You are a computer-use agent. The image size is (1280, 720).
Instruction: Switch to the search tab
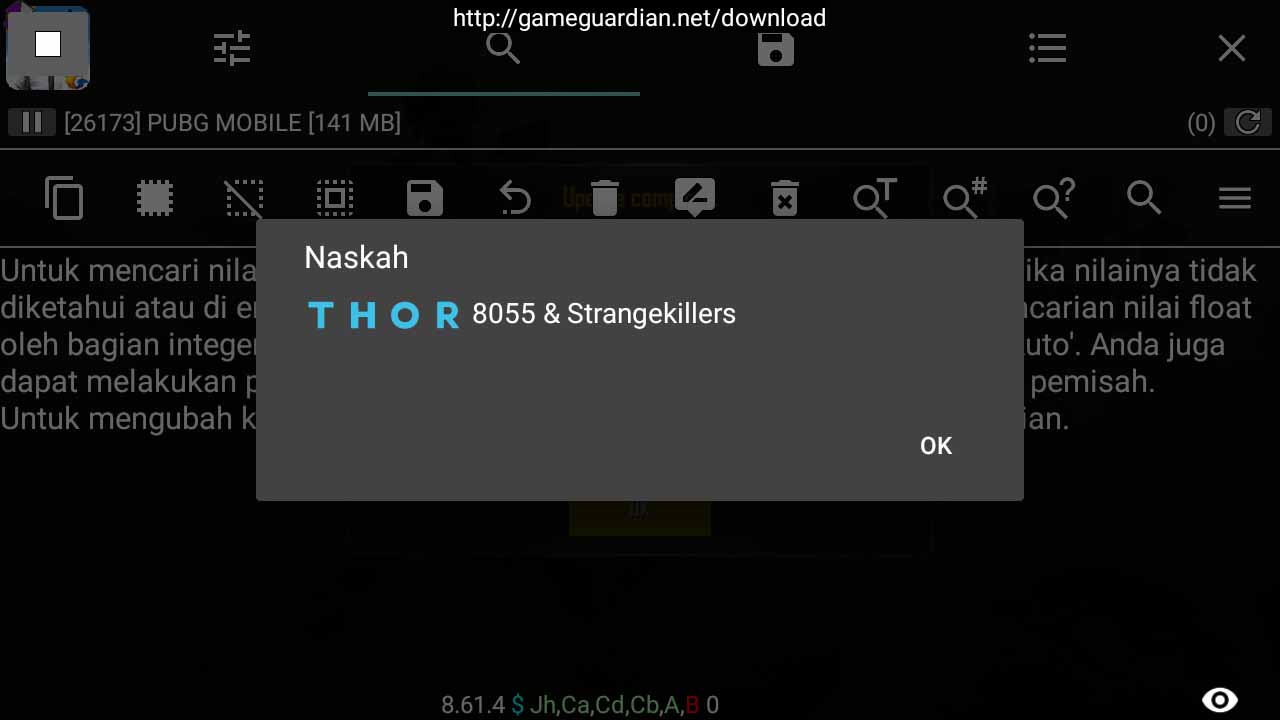pyautogui.click(x=503, y=48)
